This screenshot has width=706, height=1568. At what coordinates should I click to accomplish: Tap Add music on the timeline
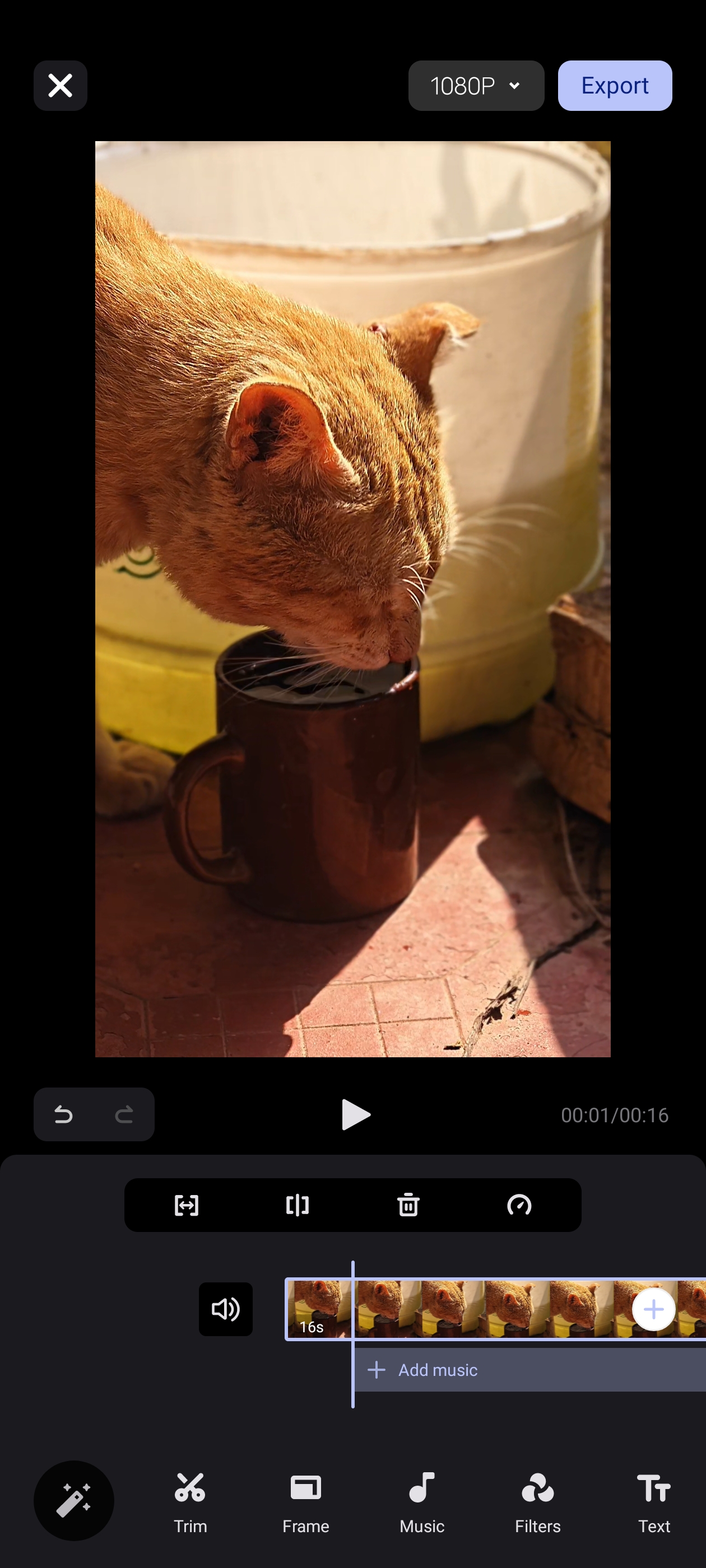point(438,1370)
